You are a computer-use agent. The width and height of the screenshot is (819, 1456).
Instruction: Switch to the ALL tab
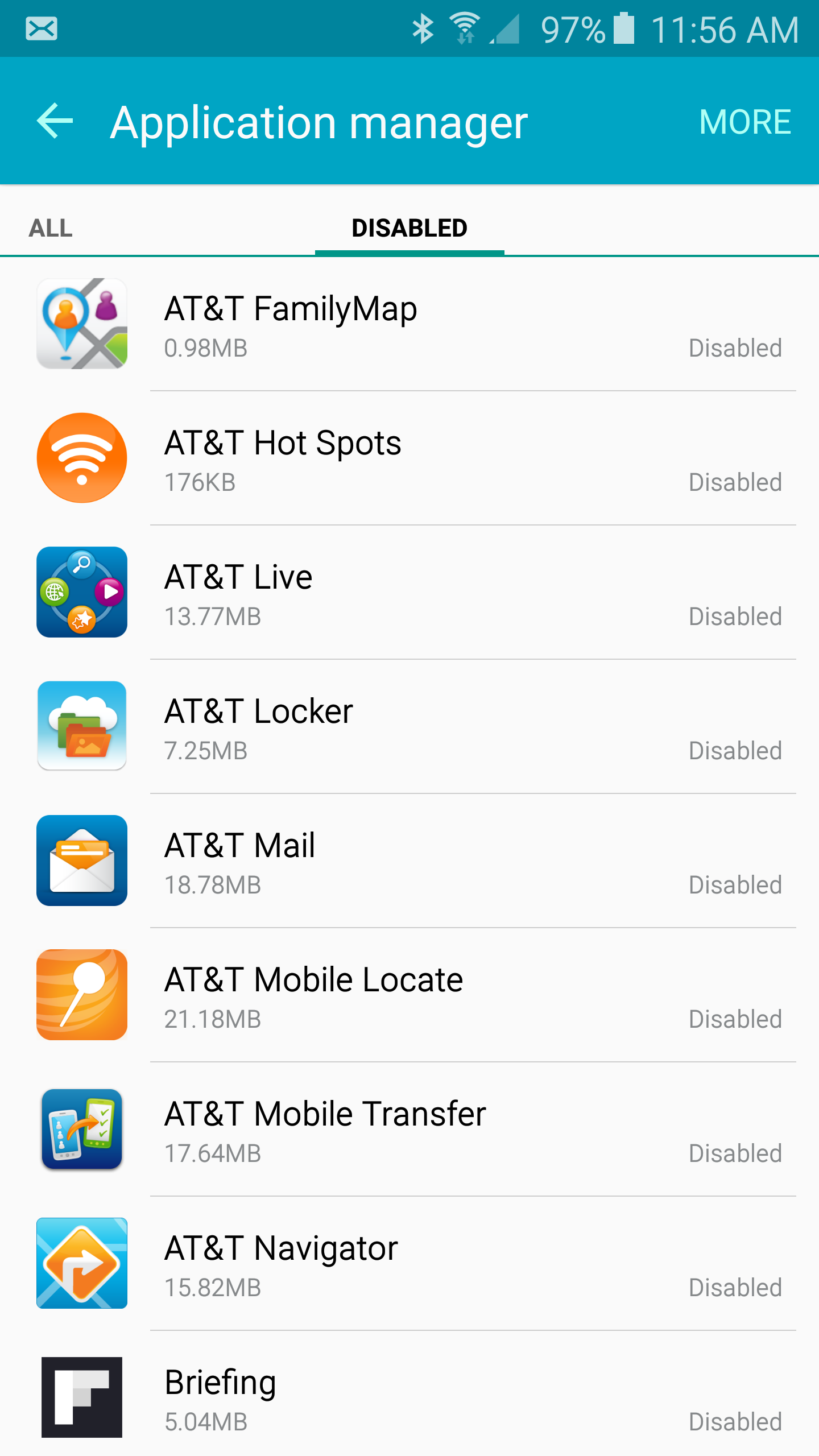pos(51,228)
